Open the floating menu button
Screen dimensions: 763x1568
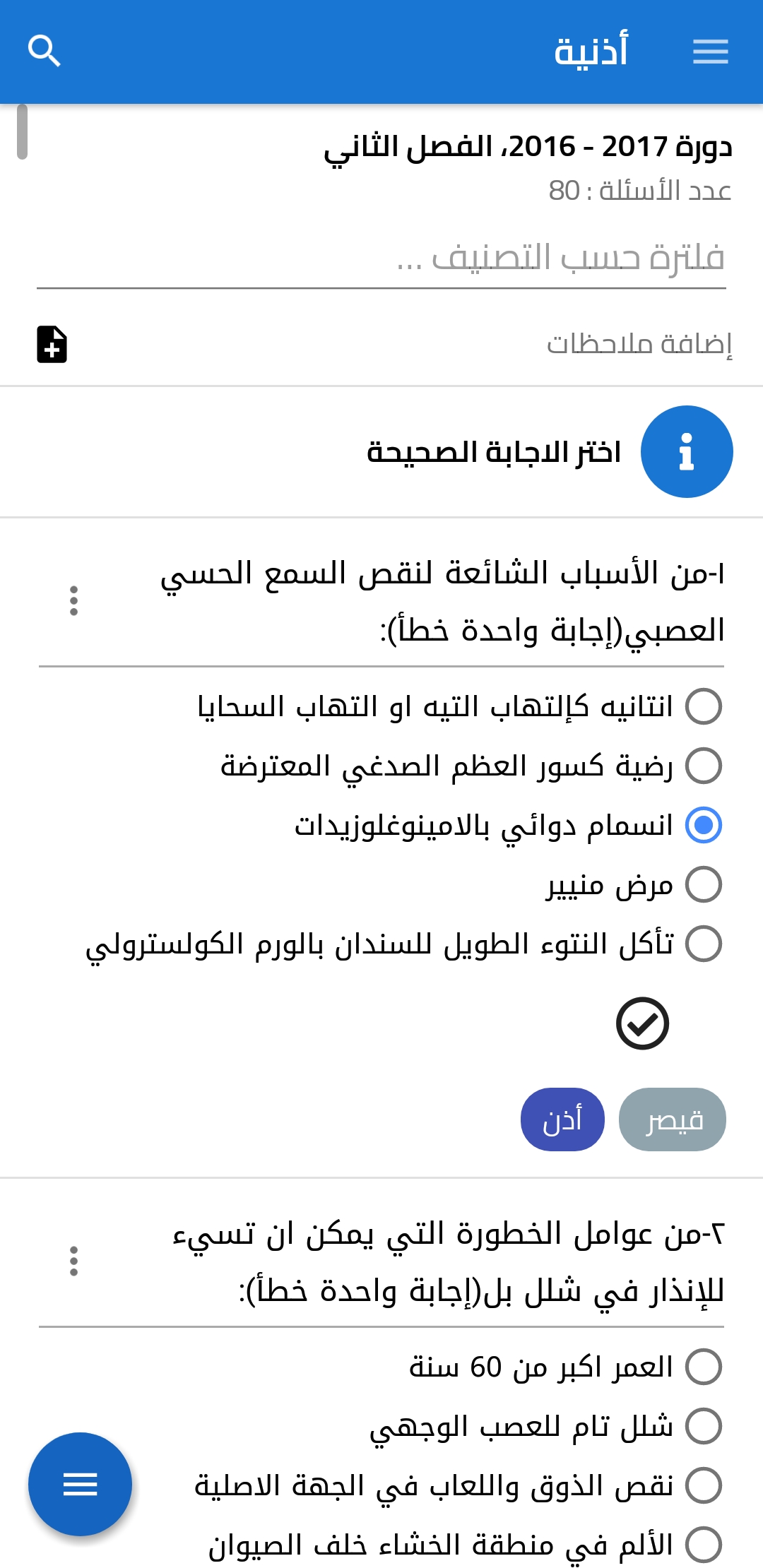pyautogui.click(x=80, y=1484)
